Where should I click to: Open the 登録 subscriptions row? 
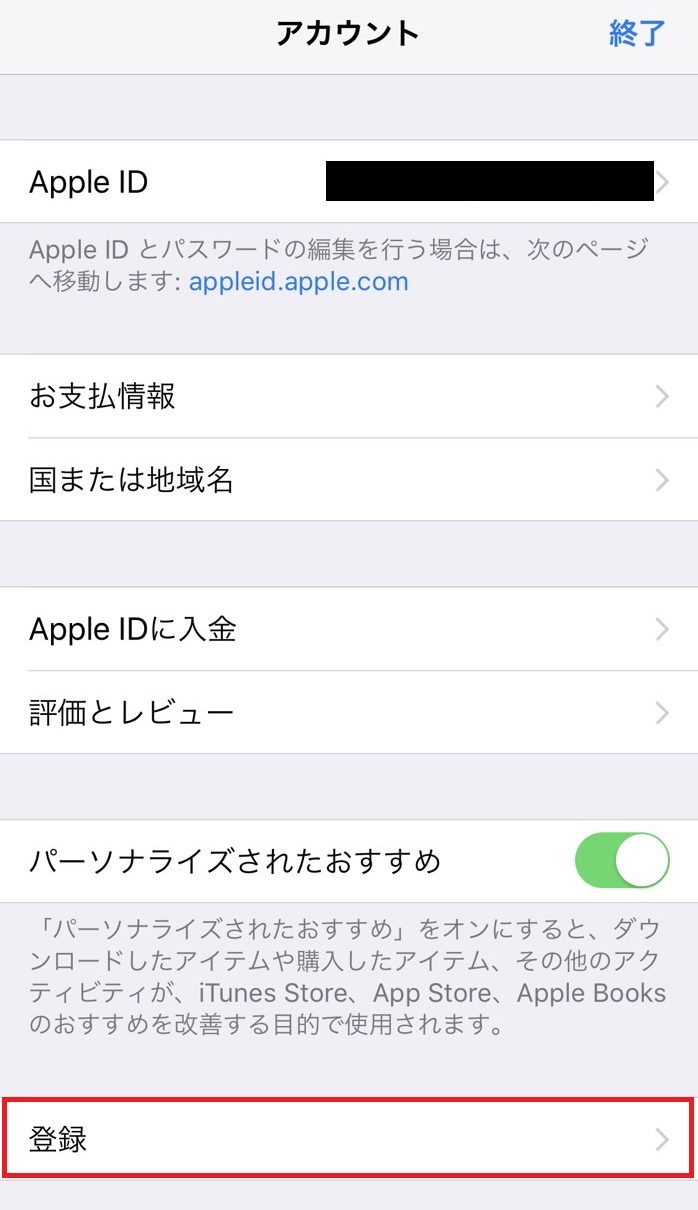point(349,1139)
